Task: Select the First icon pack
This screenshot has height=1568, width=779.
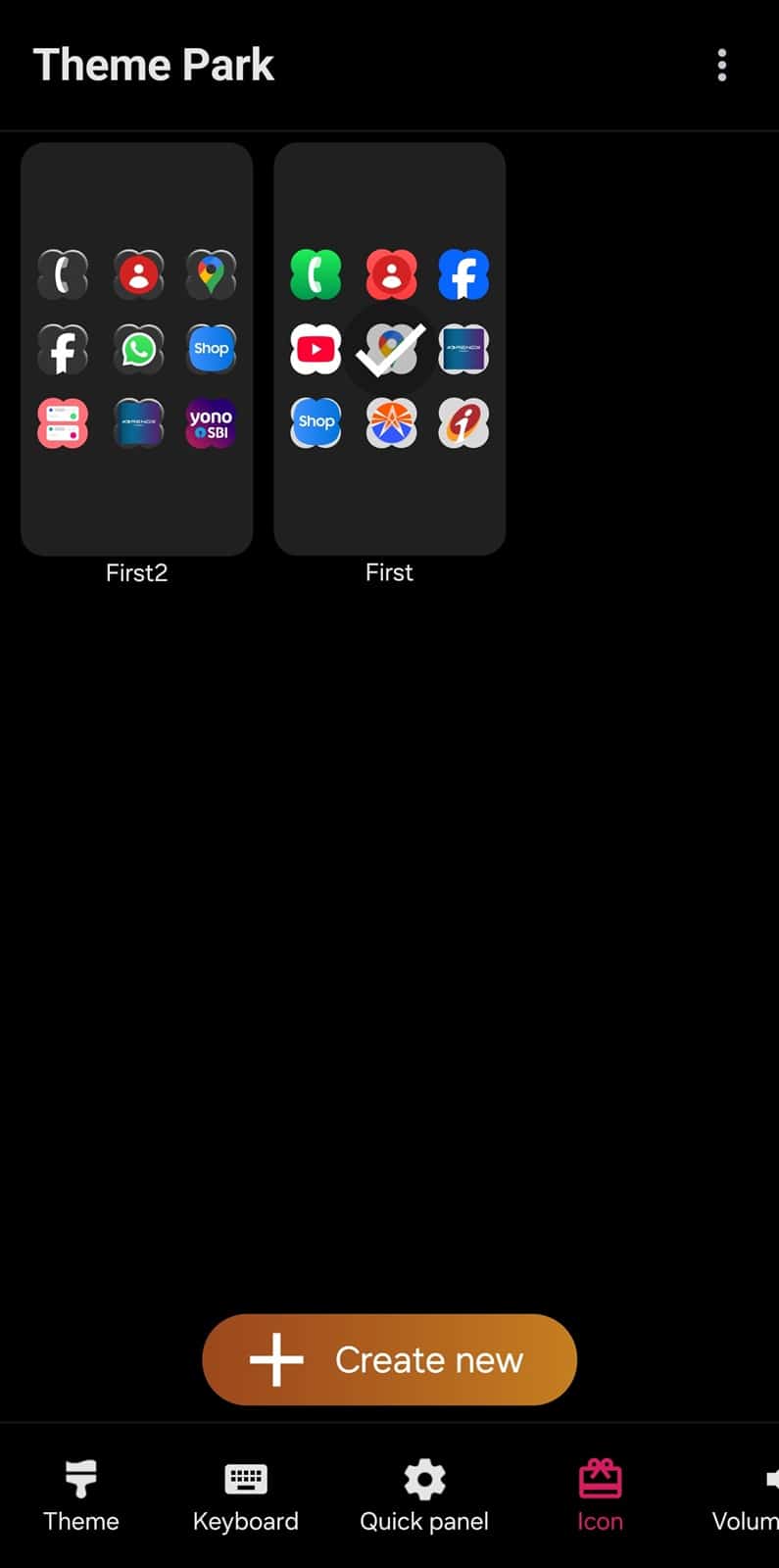Action: pyautogui.click(x=390, y=349)
